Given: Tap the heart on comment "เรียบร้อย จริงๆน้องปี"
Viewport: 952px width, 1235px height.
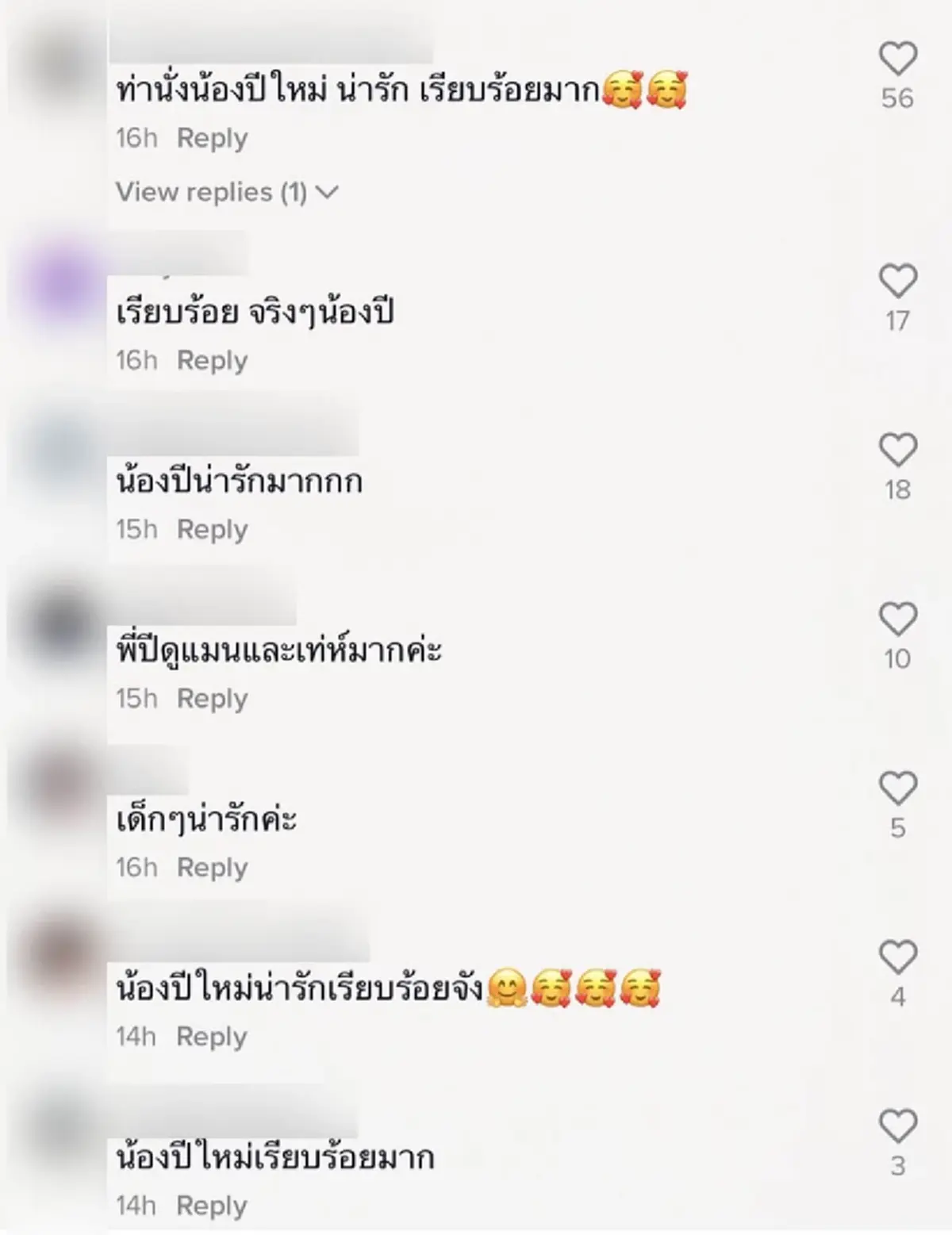Looking at the screenshot, I should tap(897, 282).
